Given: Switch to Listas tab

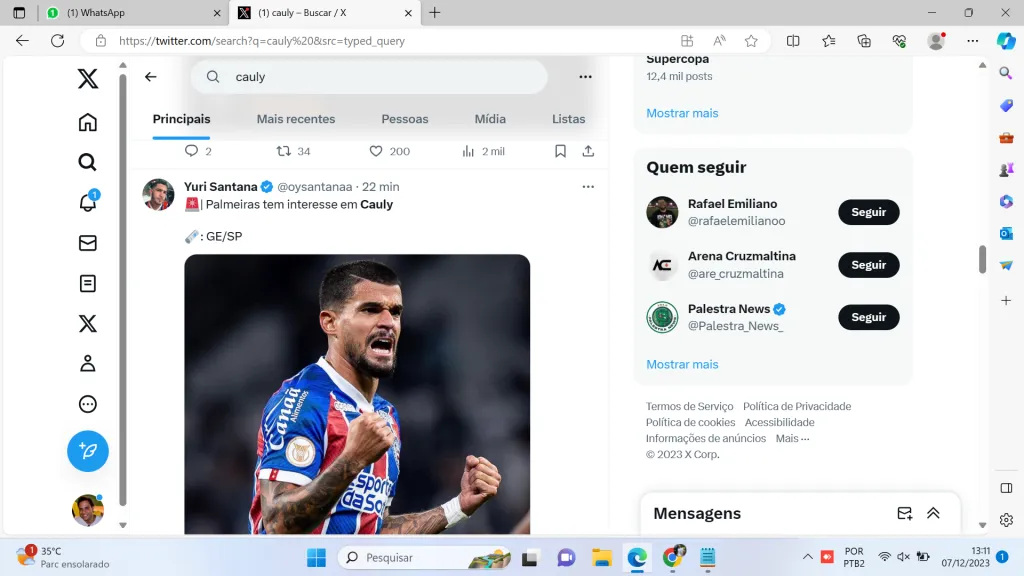Looking at the screenshot, I should point(568,119).
